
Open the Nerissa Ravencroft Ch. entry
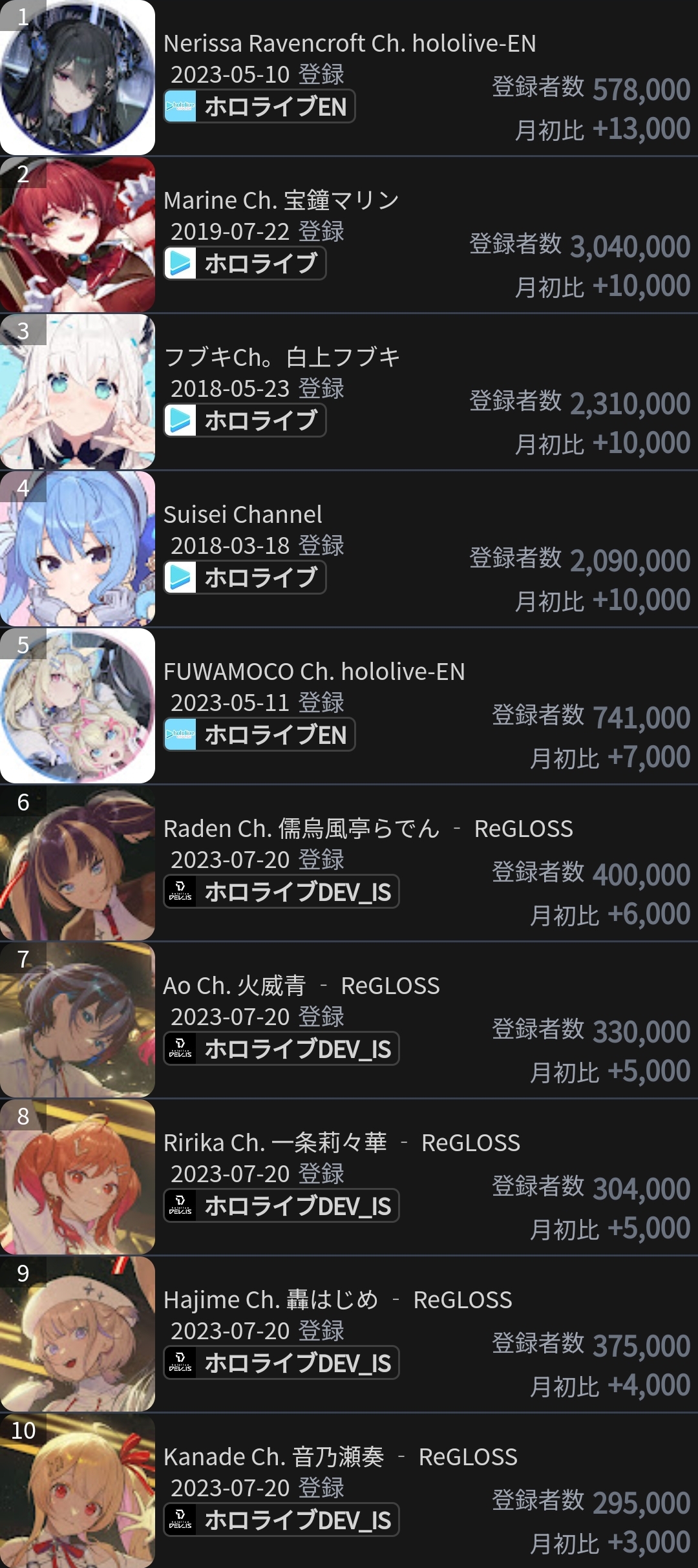tap(349, 78)
